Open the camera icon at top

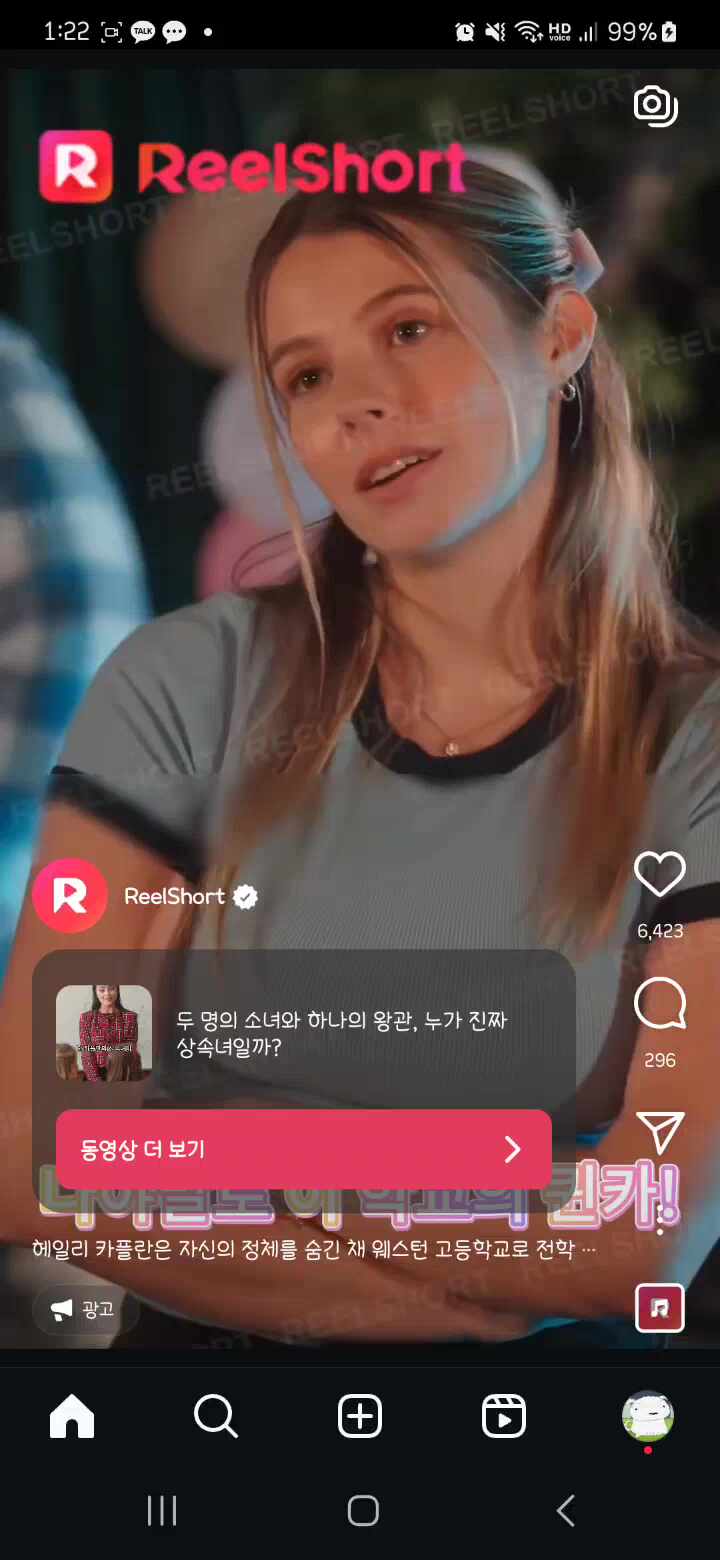656,105
